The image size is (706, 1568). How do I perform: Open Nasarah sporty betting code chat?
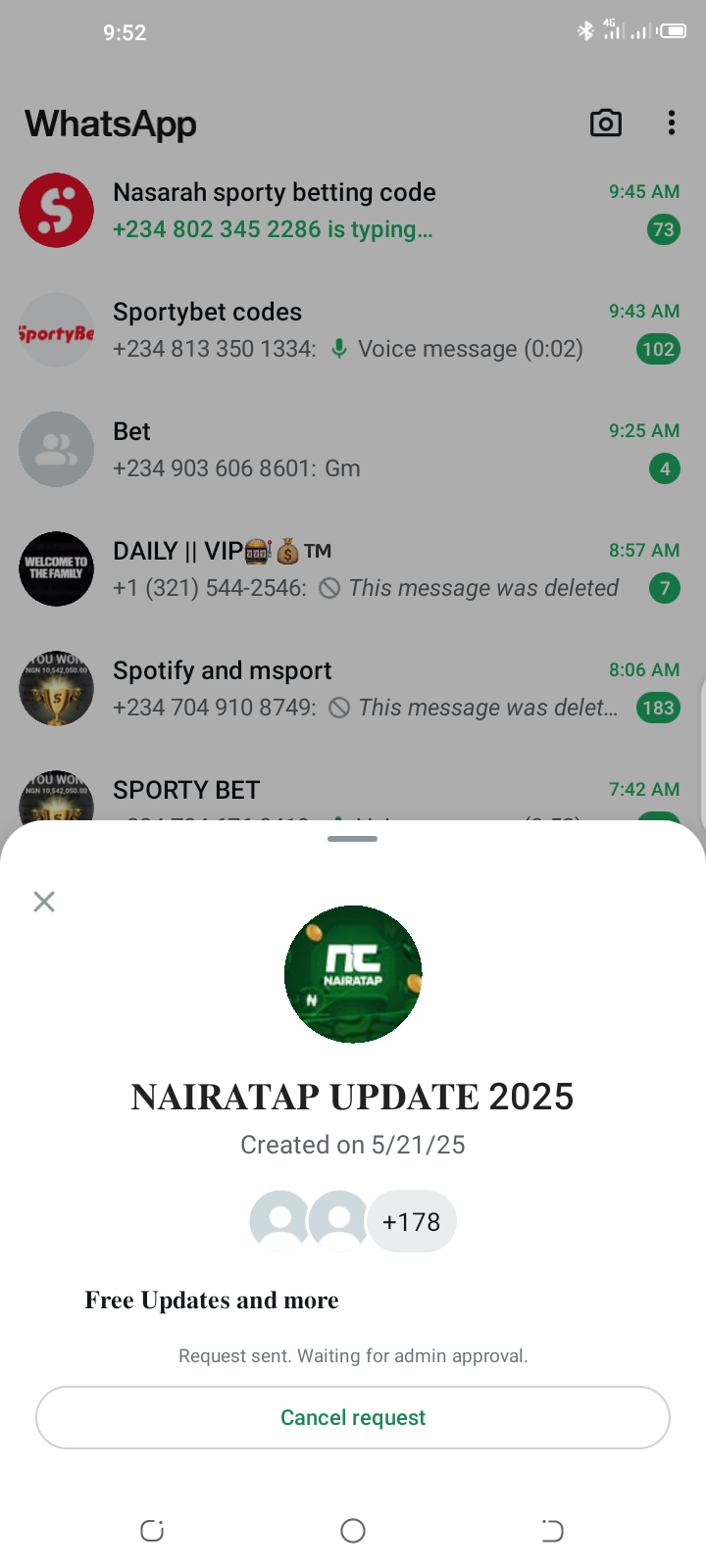pyautogui.click(x=353, y=211)
